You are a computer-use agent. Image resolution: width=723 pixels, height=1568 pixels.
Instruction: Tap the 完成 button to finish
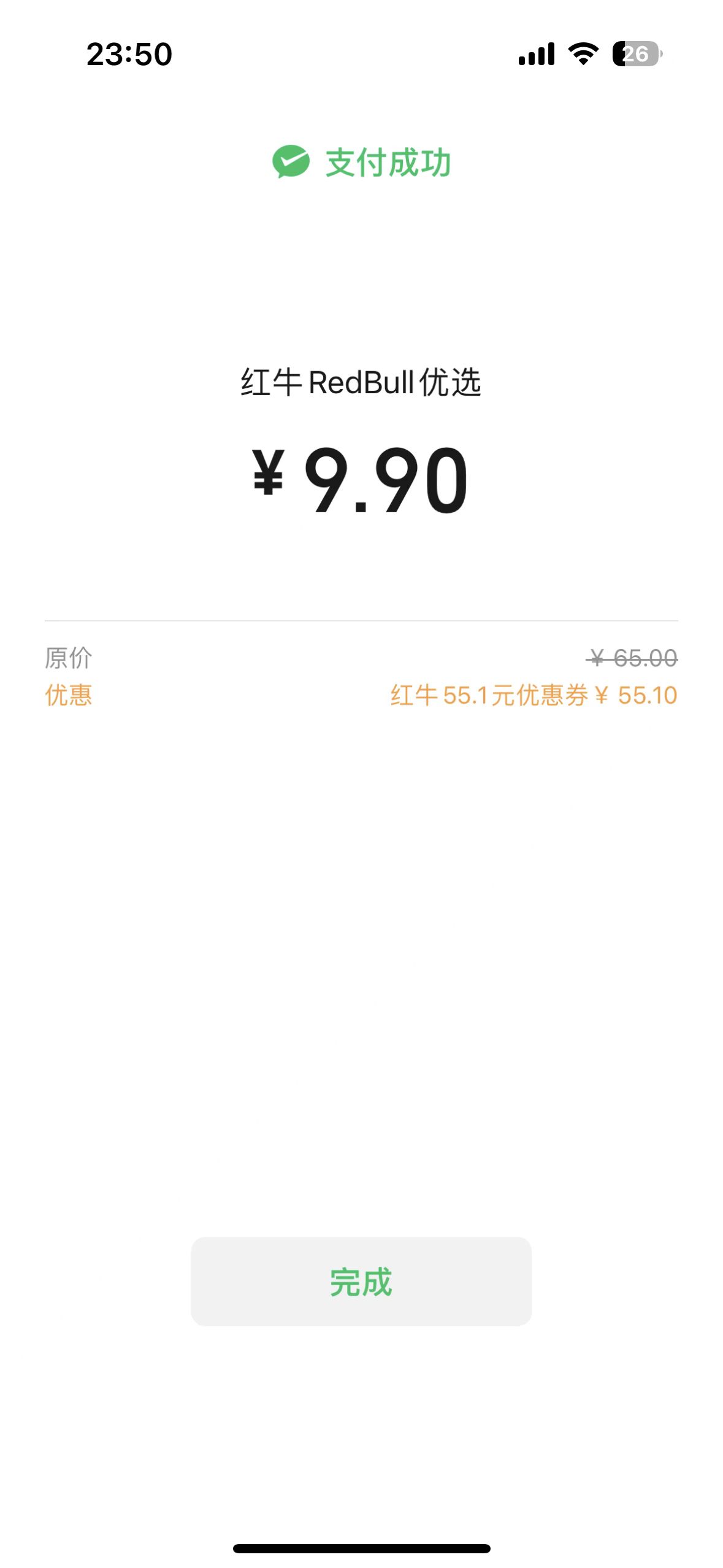pos(361,1282)
